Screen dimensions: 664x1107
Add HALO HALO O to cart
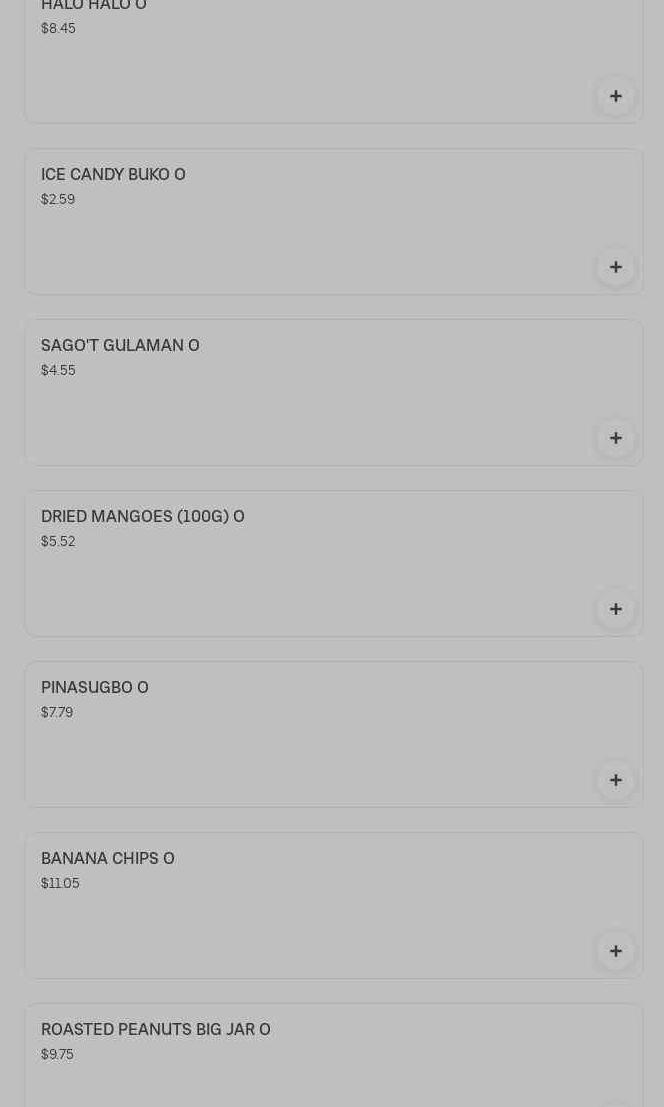[x=615, y=96]
